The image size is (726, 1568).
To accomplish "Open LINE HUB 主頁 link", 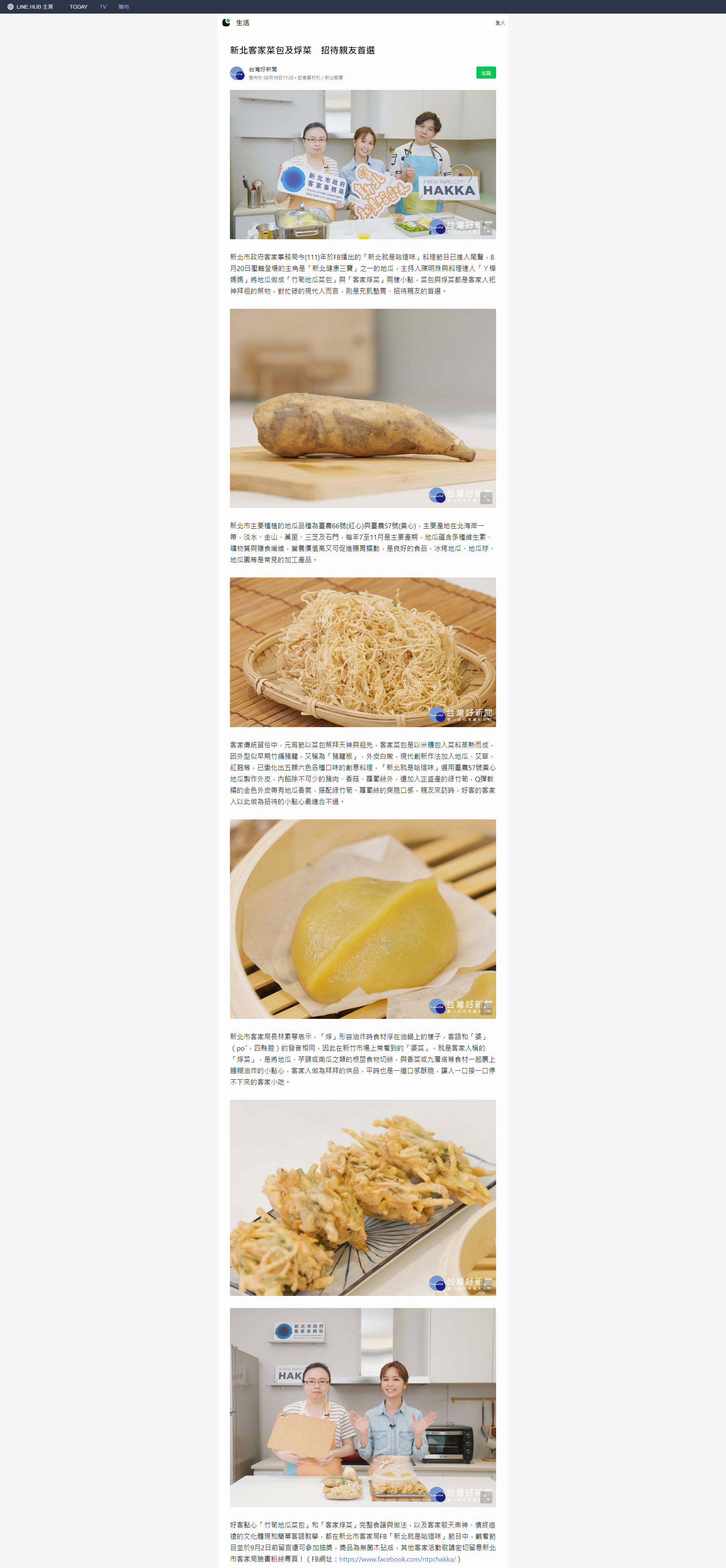I will click(31, 7).
